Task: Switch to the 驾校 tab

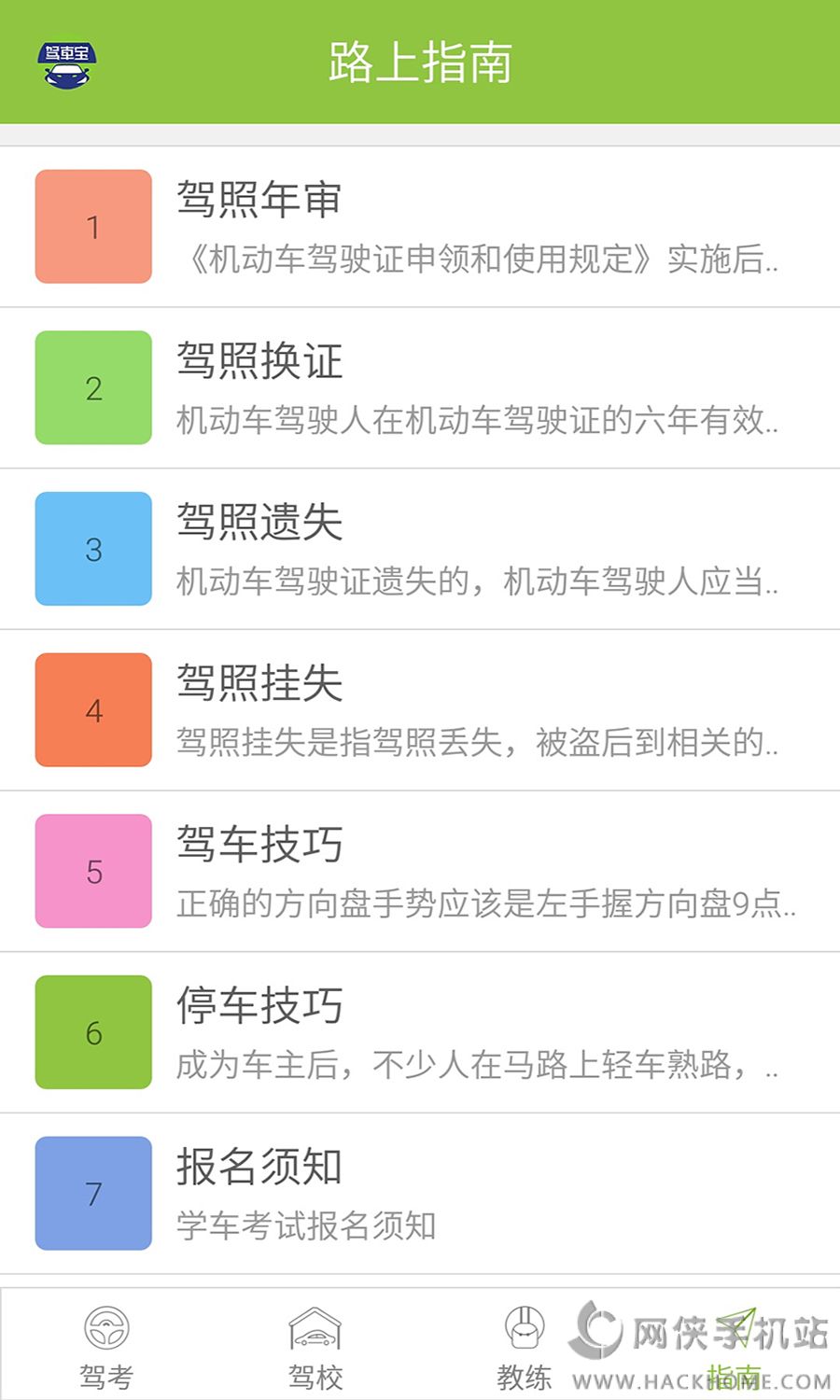Action: pyautogui.click(x=315, y=1346)
